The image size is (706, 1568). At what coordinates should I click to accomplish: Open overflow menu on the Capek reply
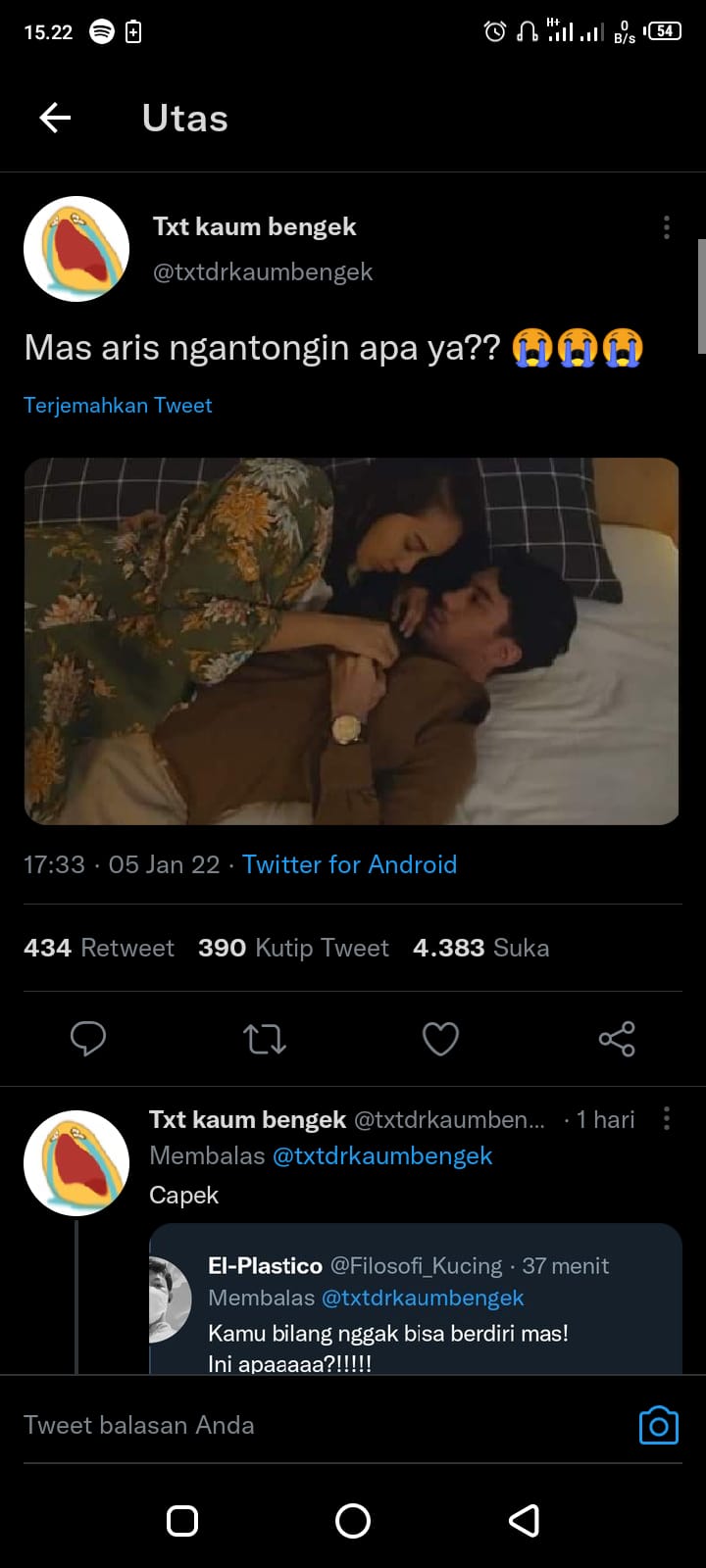667,1119
